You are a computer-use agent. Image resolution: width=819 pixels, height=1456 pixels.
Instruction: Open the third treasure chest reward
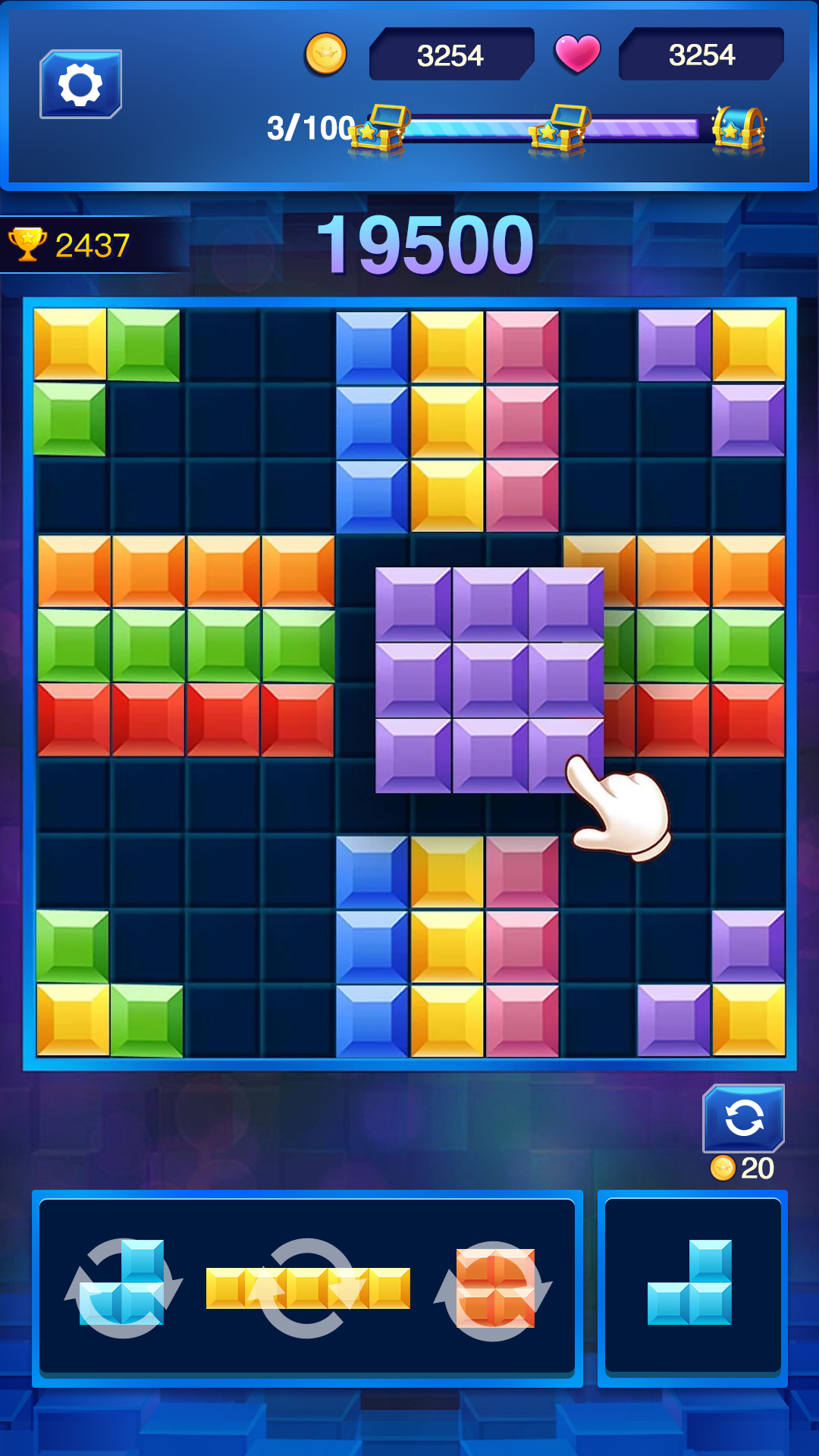click(x=739, y=128)
